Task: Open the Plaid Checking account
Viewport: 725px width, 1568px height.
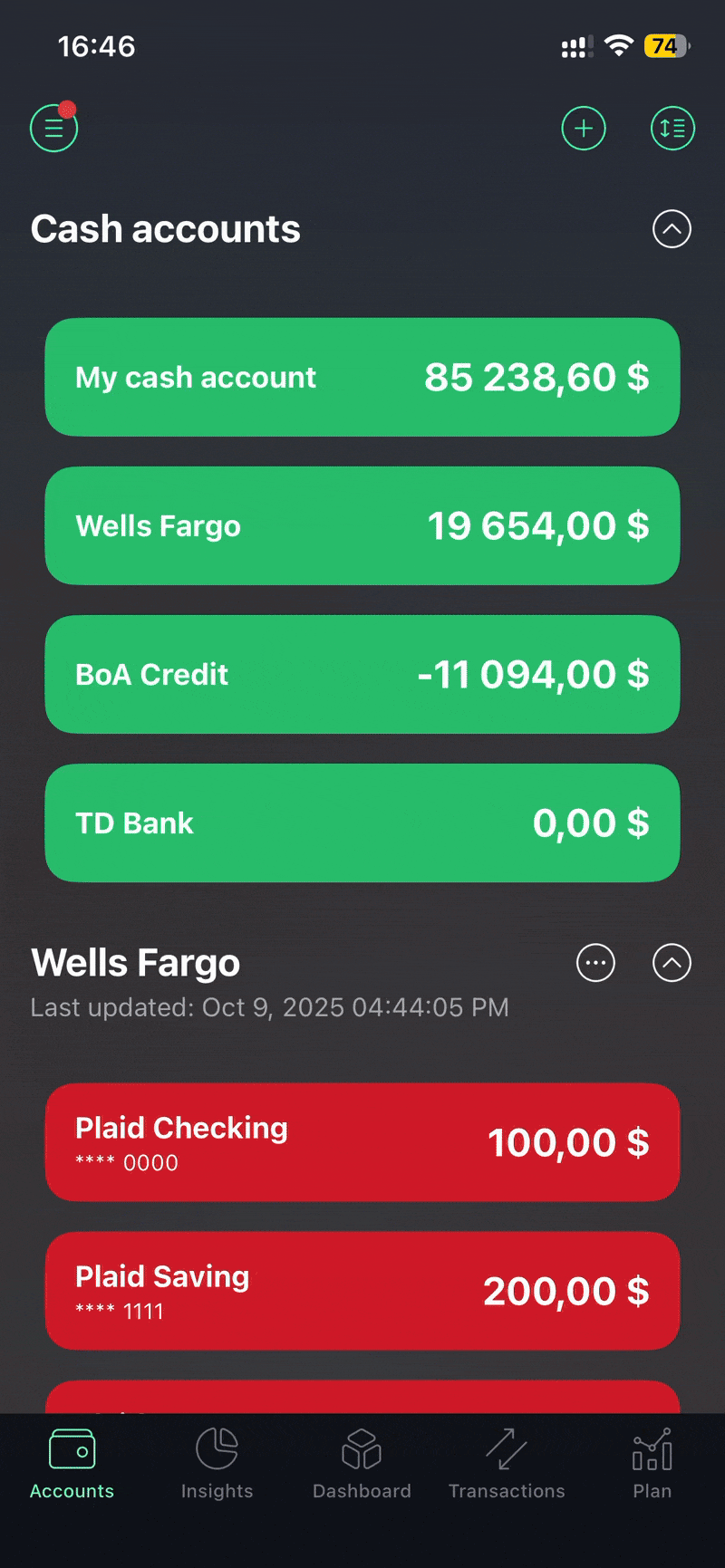Action: (362, 1142)
